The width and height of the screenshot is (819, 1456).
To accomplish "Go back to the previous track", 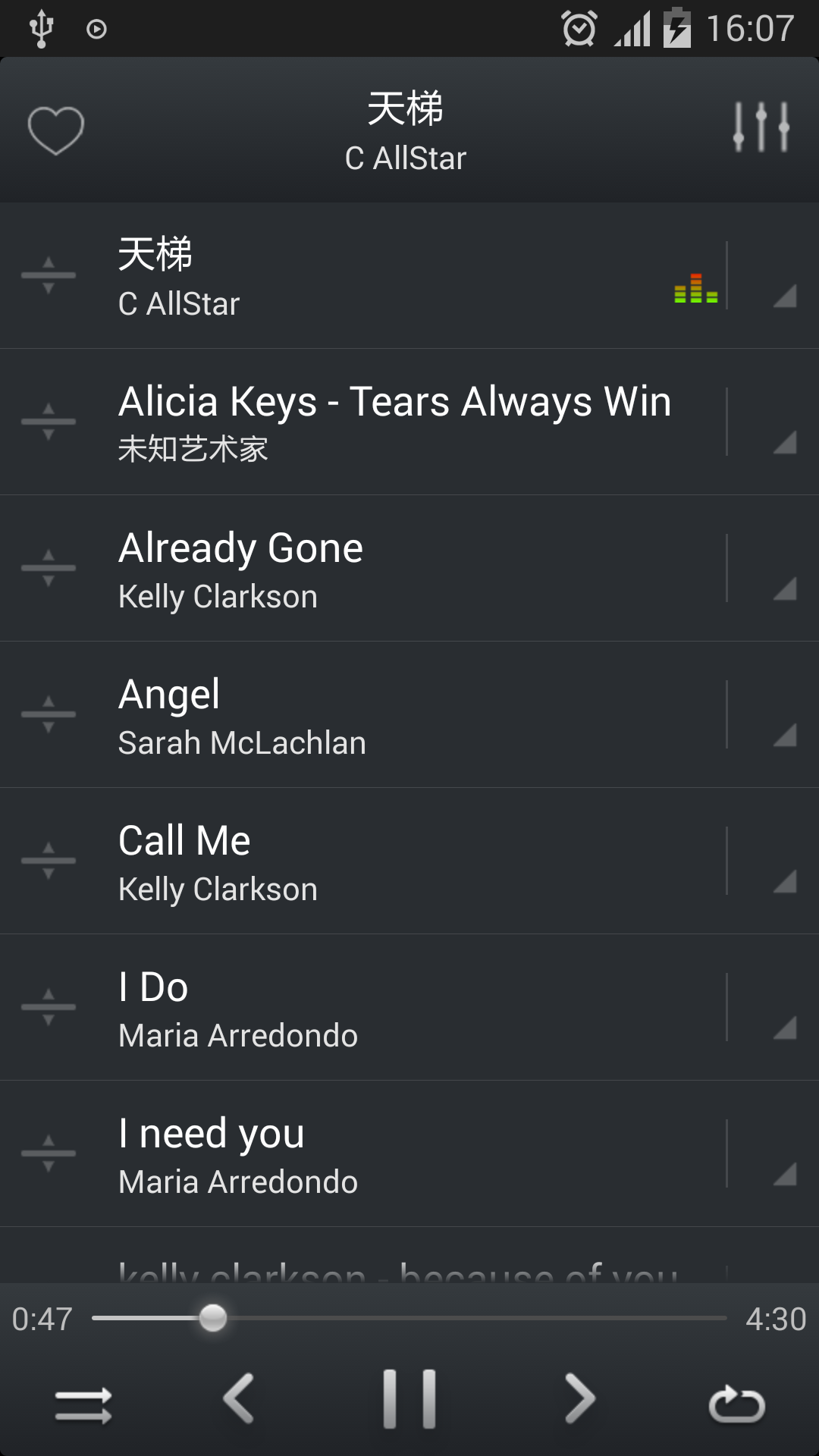I will pyautogui.click(x=239, y=1399).
